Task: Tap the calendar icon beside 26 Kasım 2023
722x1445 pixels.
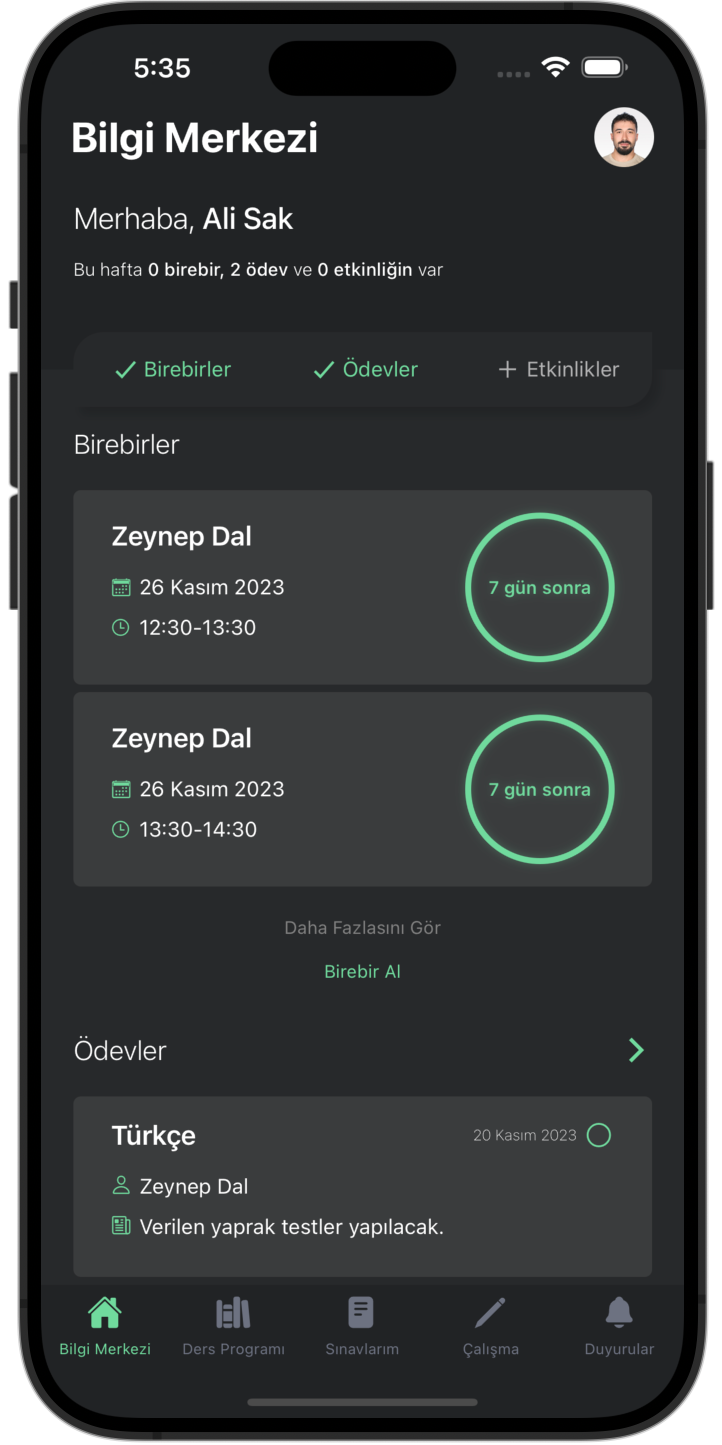Action: point(121,589)
